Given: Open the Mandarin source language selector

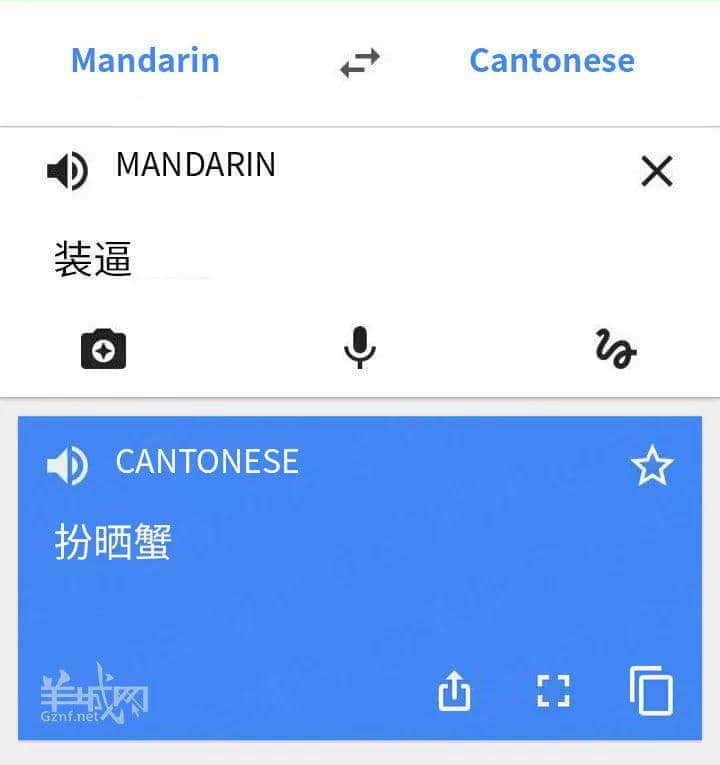Looking at the screenshot, I should 144,61.
